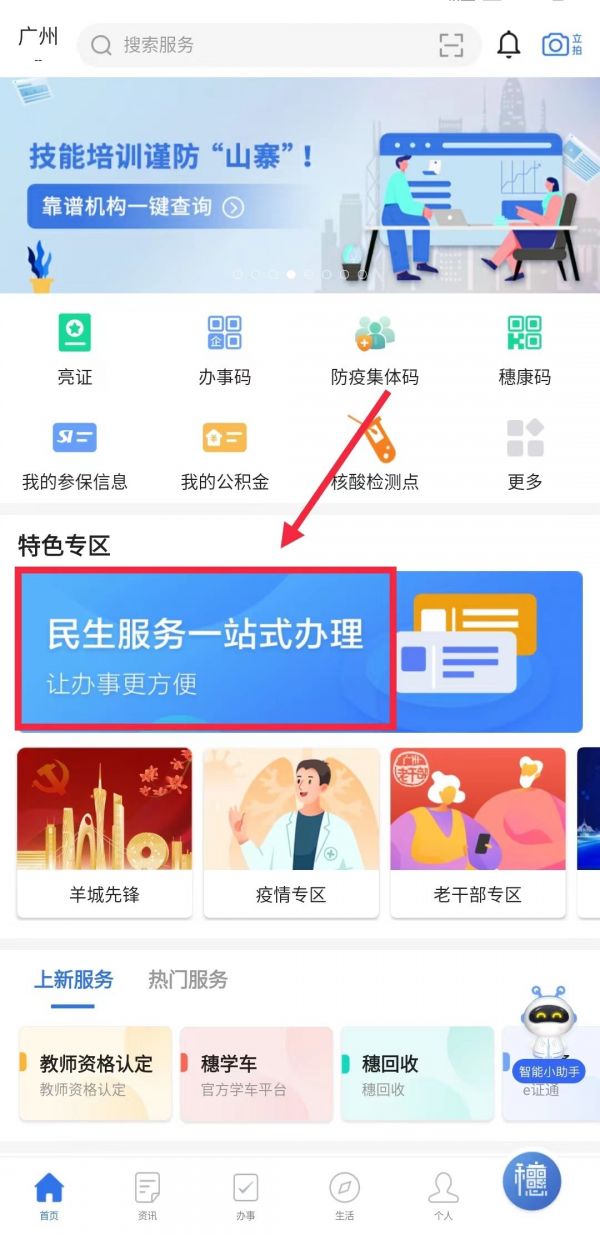Open the 搜索服务 search box

coord(260,45)
